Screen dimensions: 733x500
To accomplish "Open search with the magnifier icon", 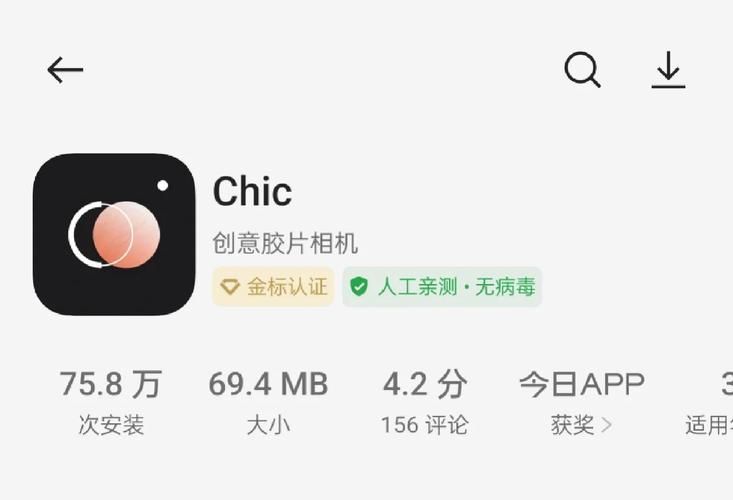I will coord(582,70).
